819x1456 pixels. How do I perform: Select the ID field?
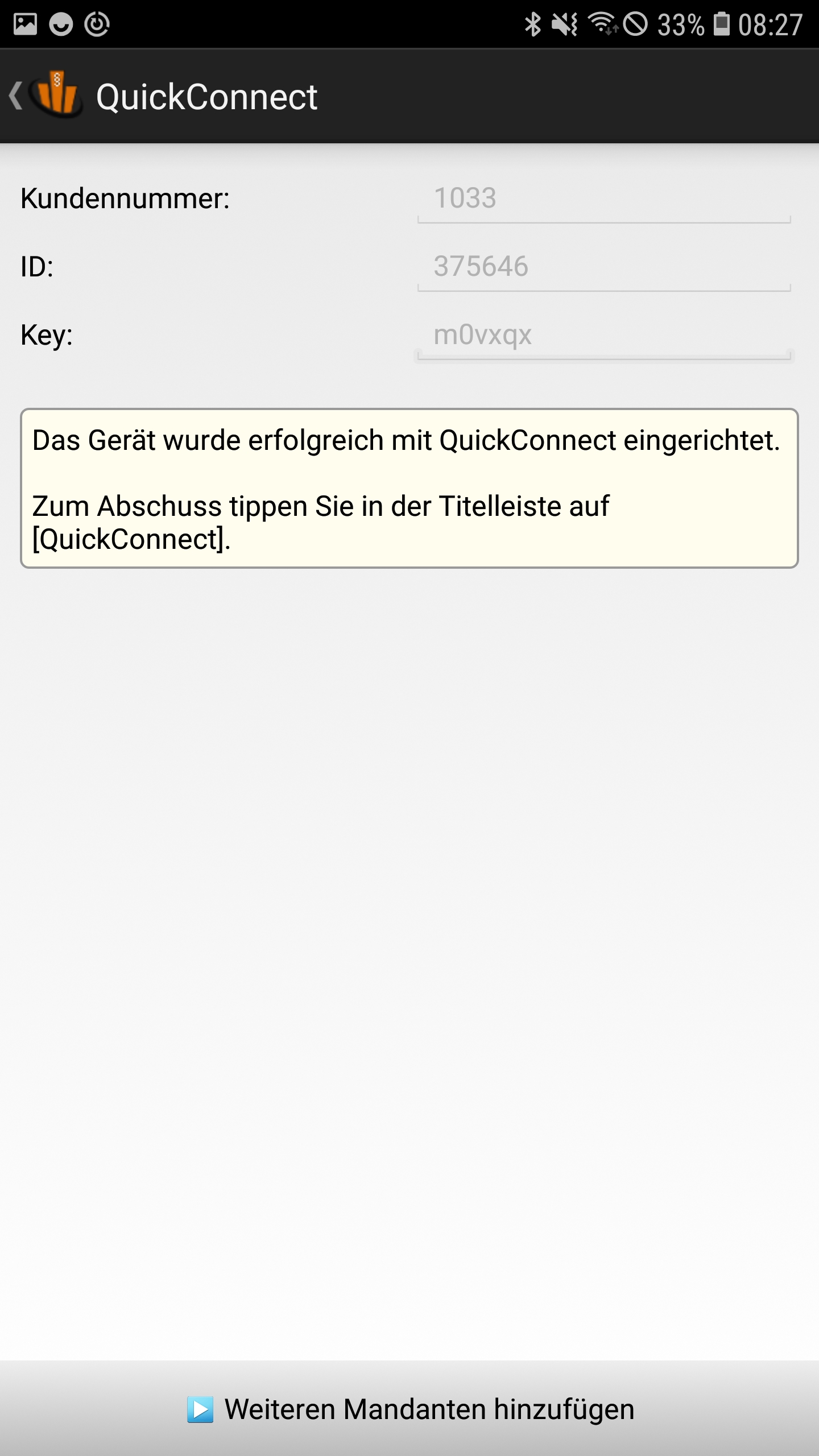[x=603, y=267]
